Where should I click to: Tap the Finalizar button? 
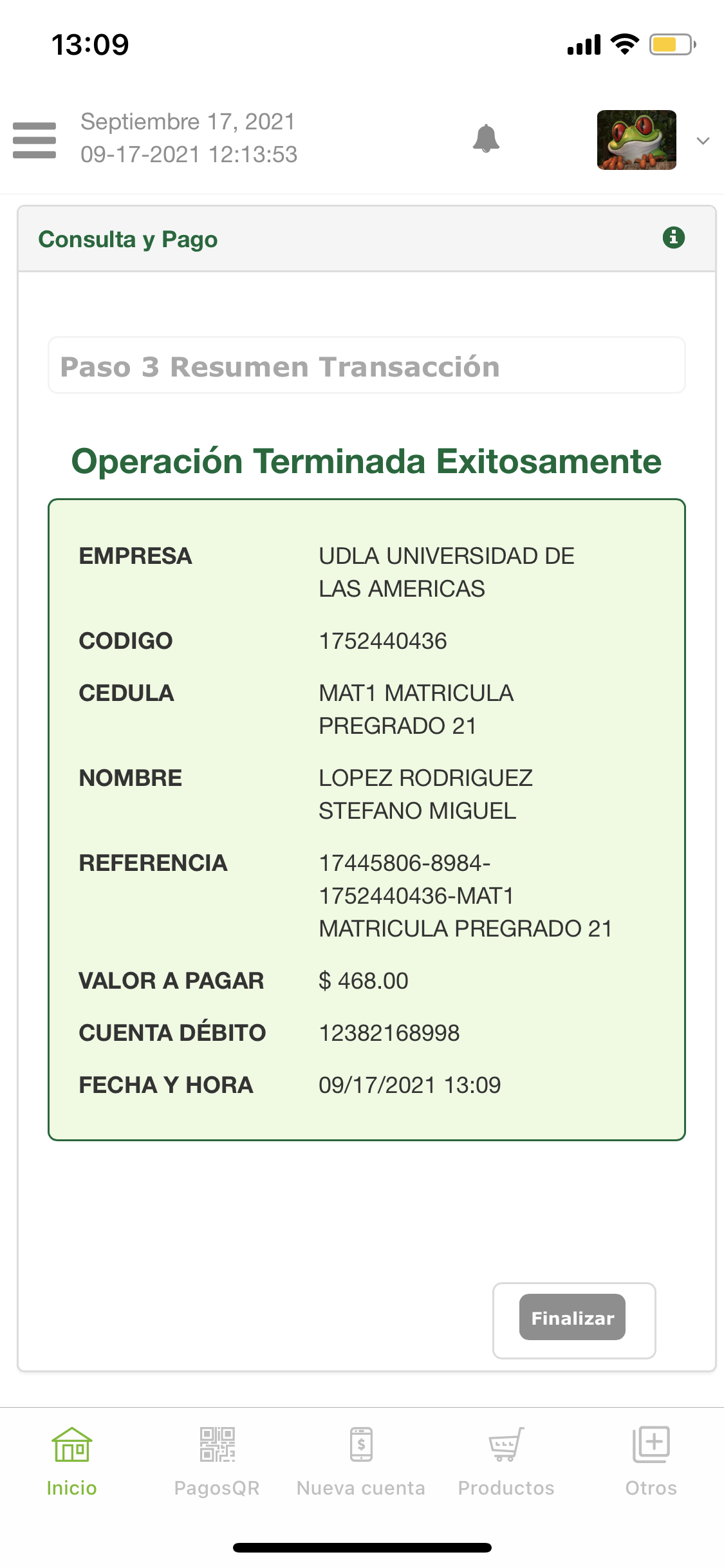pos(572,1318)
